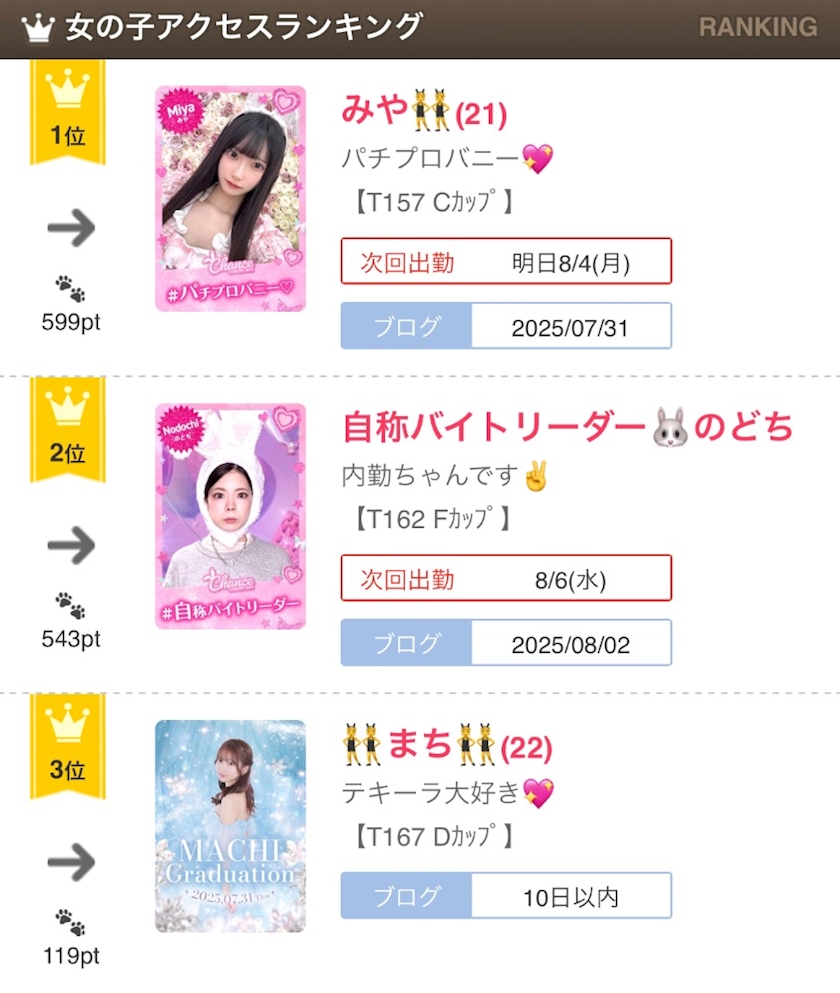Open the MACHI Graduation photo card

[x=231, y=826]
